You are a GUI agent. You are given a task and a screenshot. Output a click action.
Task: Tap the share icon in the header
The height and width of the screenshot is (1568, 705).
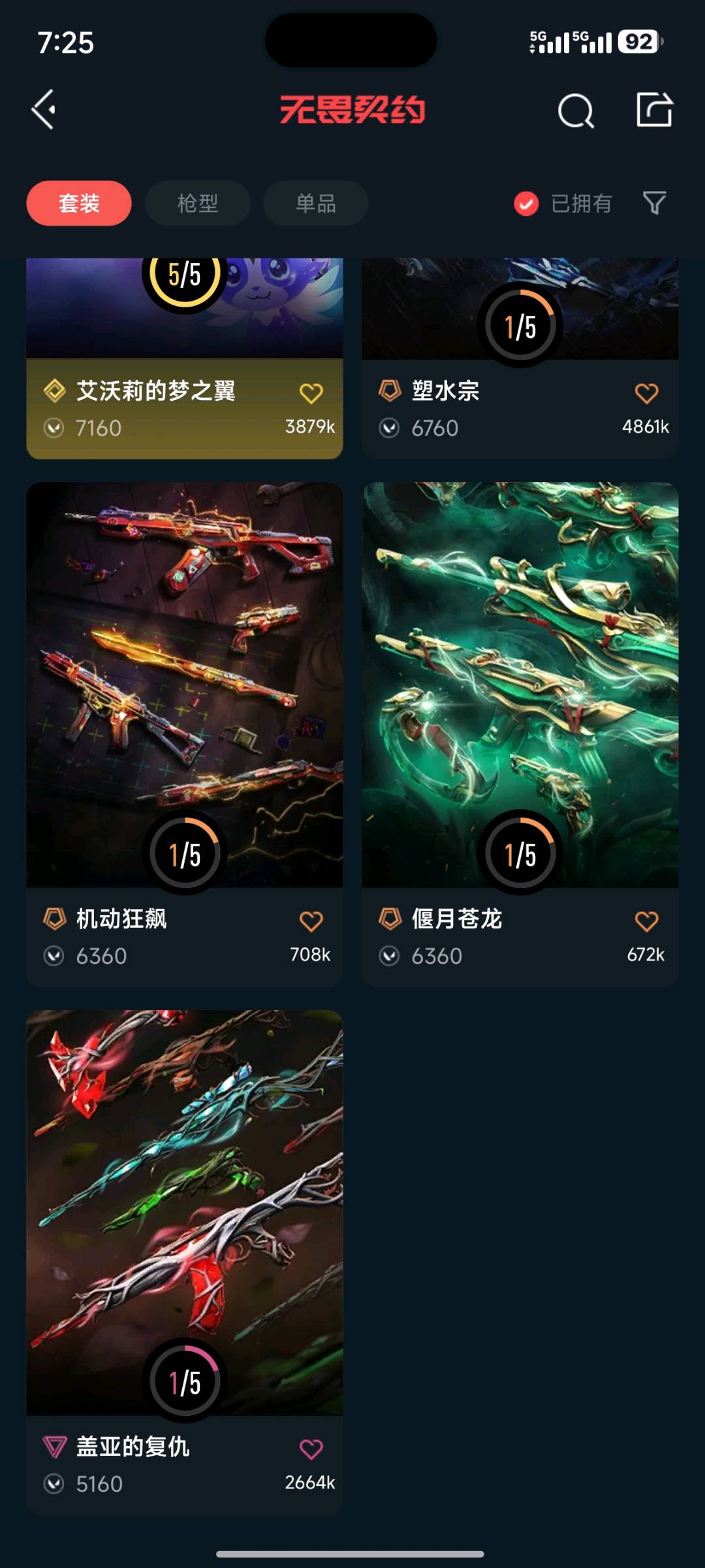(x=654, y=110)
